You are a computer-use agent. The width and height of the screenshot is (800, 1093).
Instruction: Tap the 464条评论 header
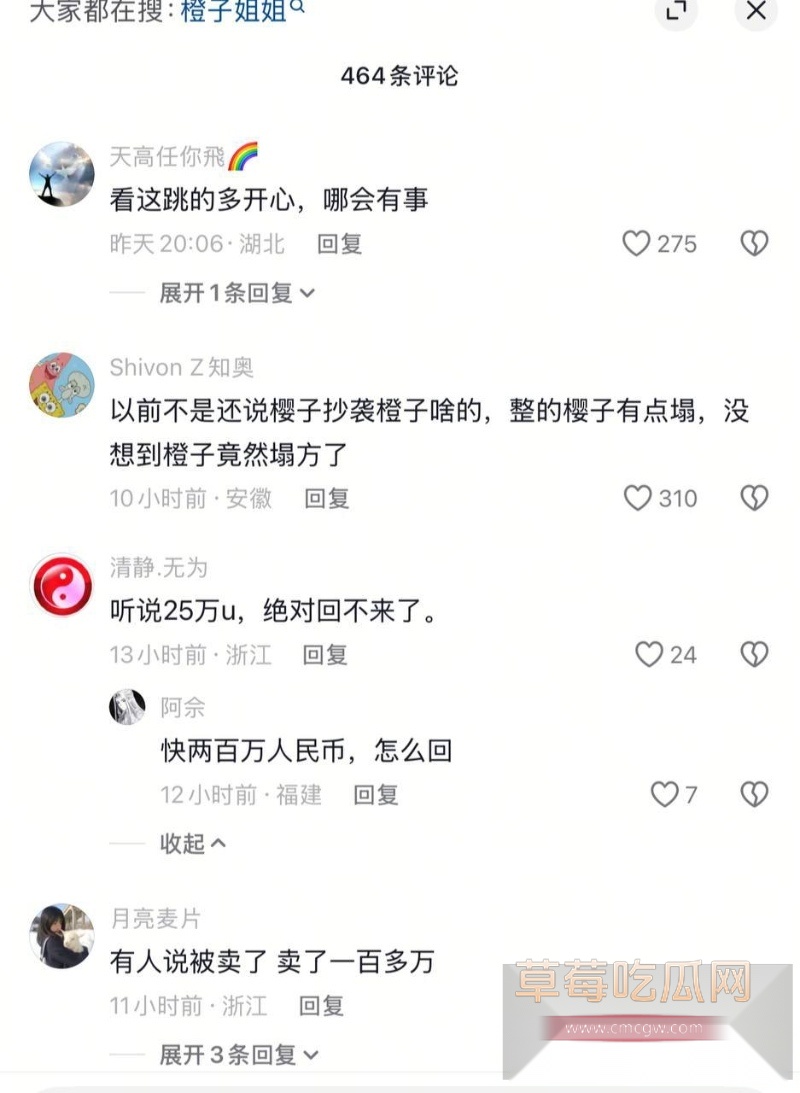point(400,75)
